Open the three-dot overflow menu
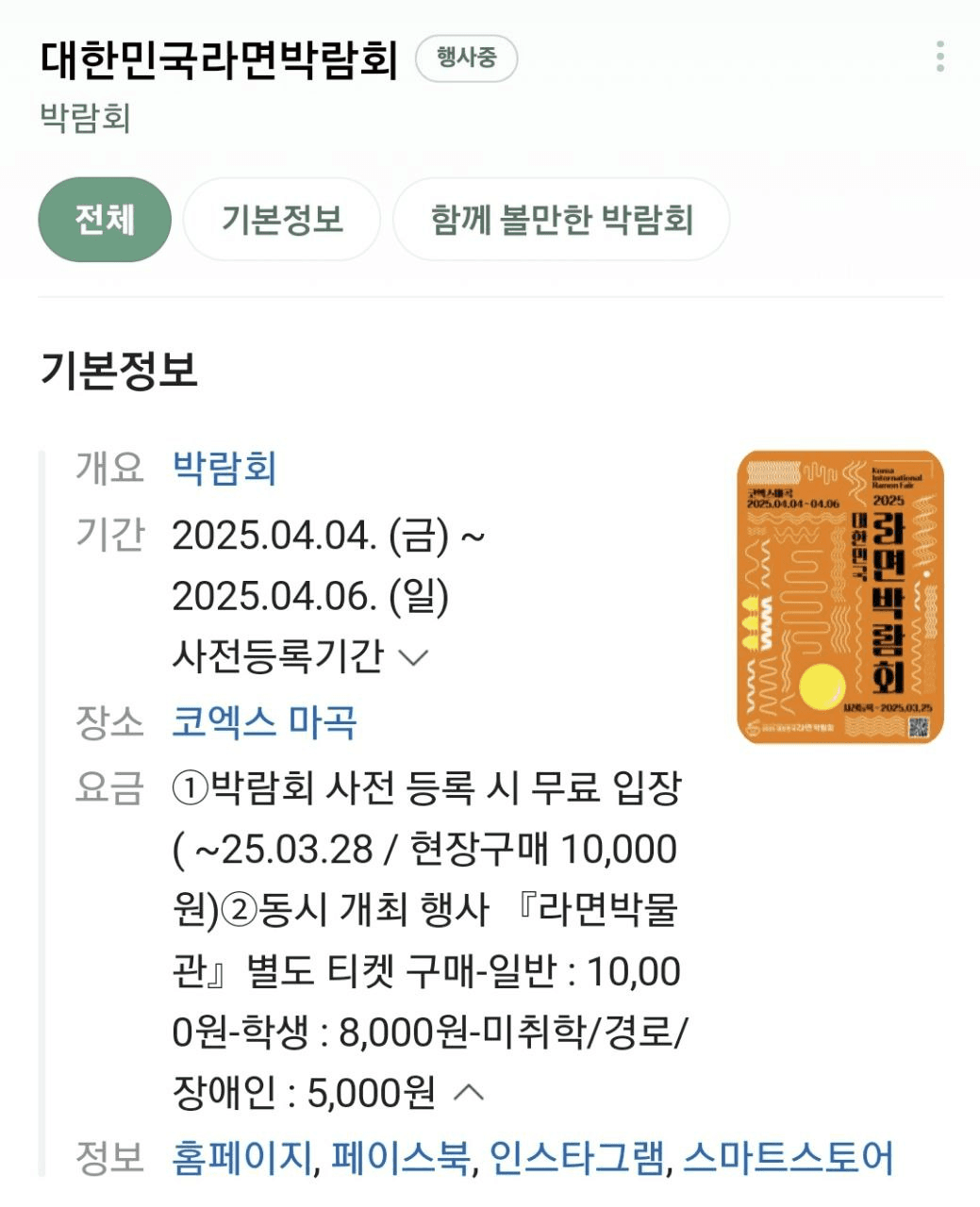 click(x=939, y=58)
